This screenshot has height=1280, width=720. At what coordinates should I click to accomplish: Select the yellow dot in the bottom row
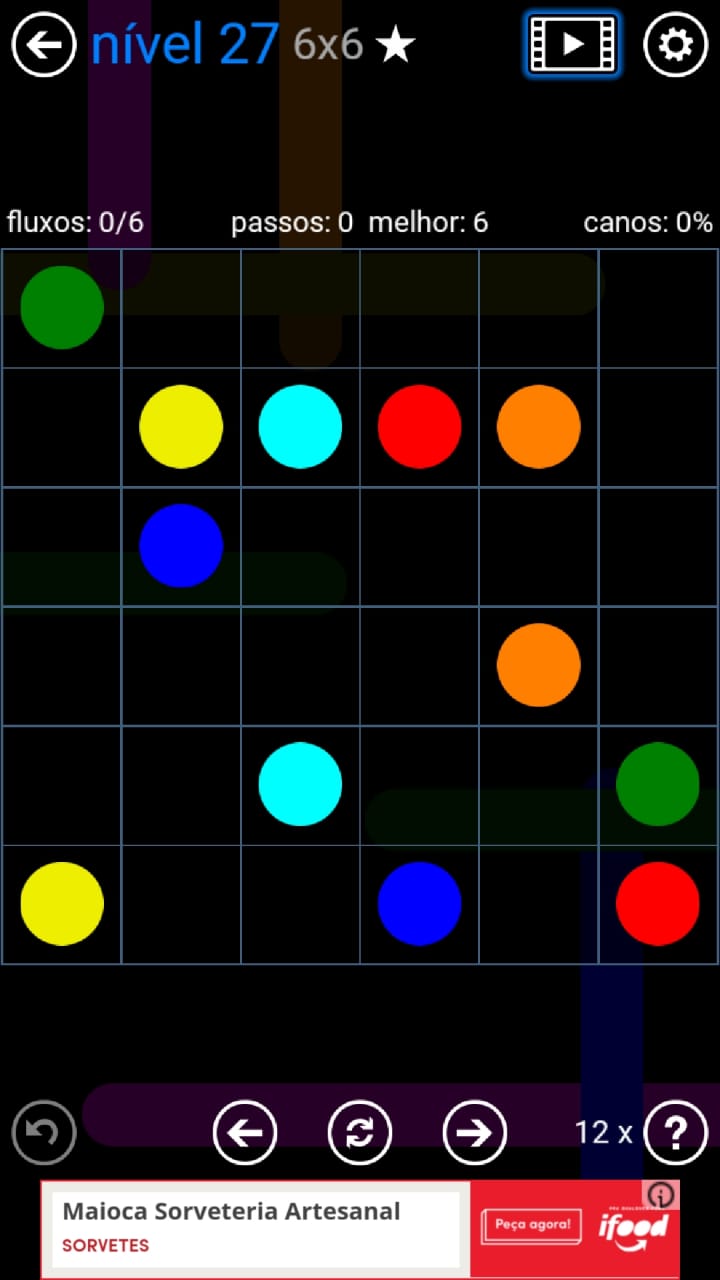pyautogui.click(x=62, y=903)
